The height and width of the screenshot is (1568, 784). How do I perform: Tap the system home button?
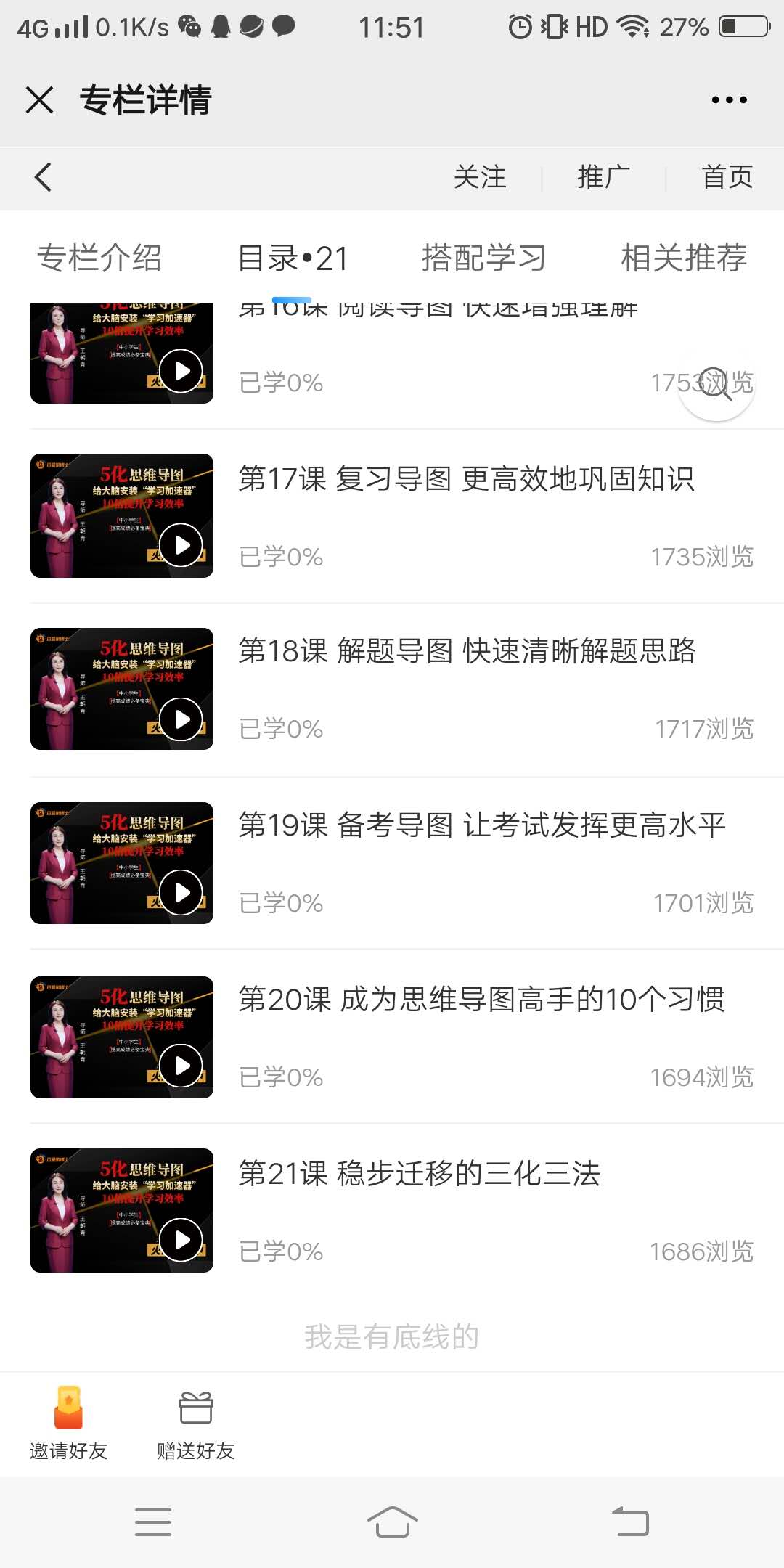[x=392, y=1522]
